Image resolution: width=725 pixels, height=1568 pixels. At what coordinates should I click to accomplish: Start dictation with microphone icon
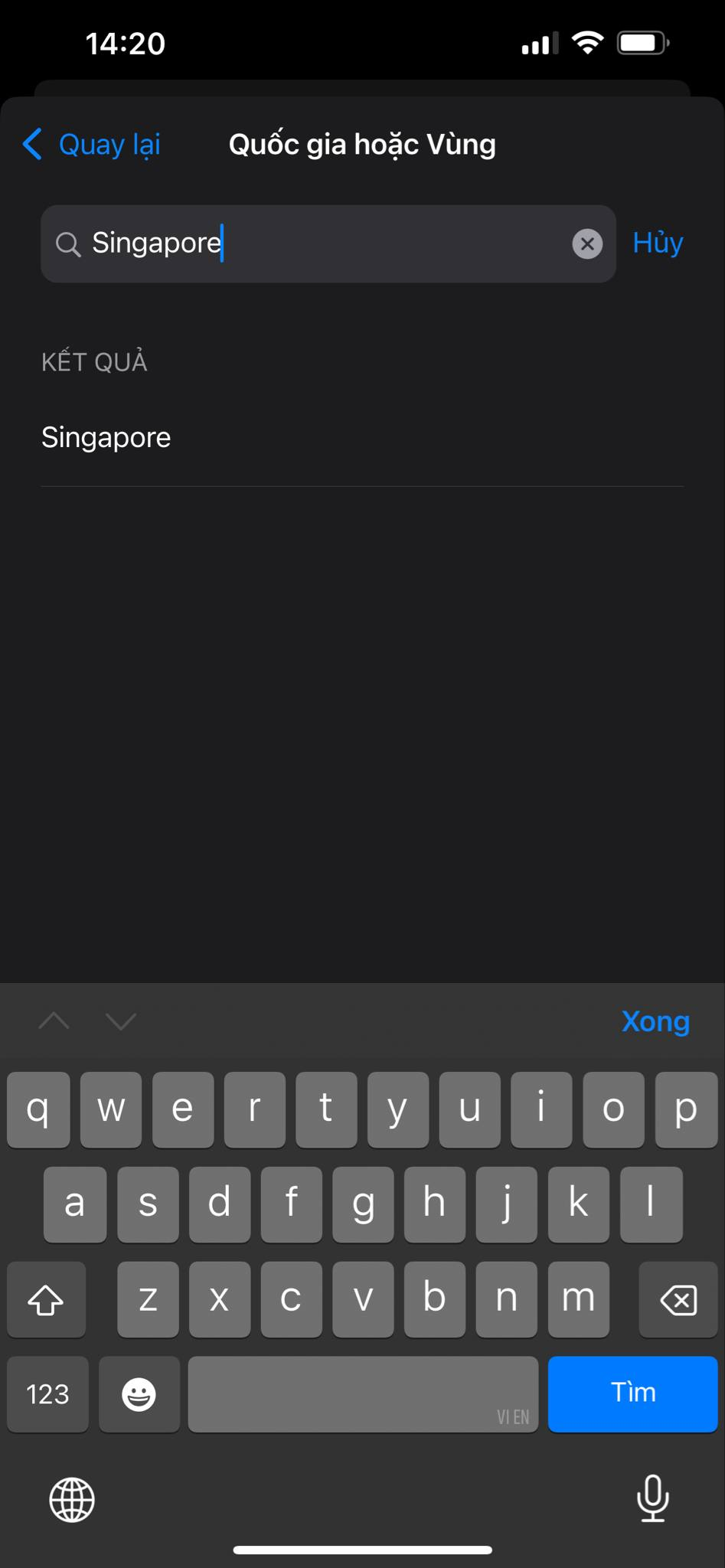pyautogui.click(x=652, y=1498)
